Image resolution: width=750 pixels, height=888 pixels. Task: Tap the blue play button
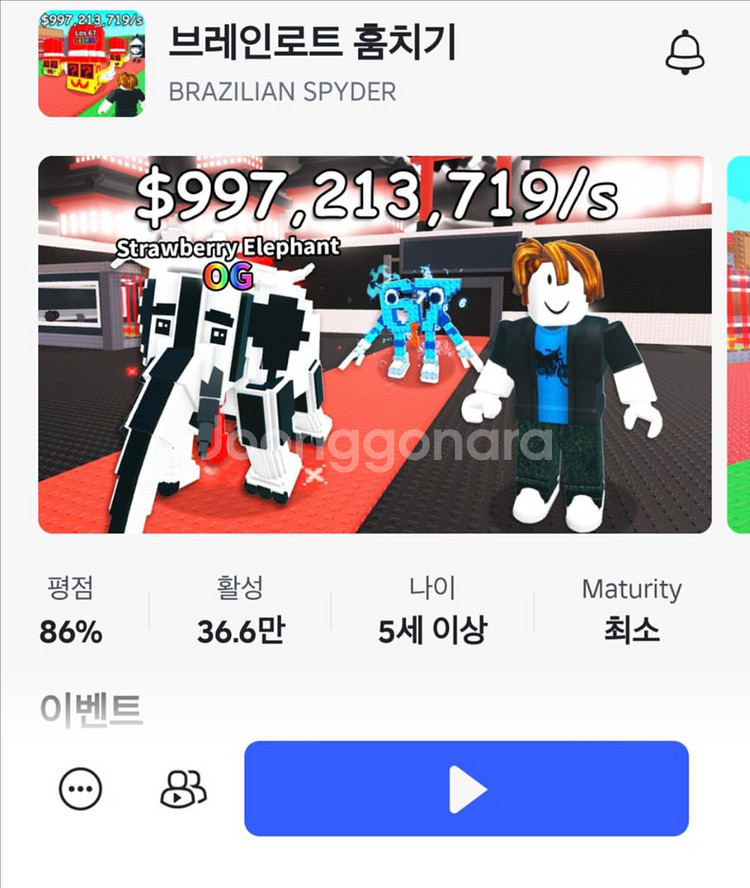466,789
